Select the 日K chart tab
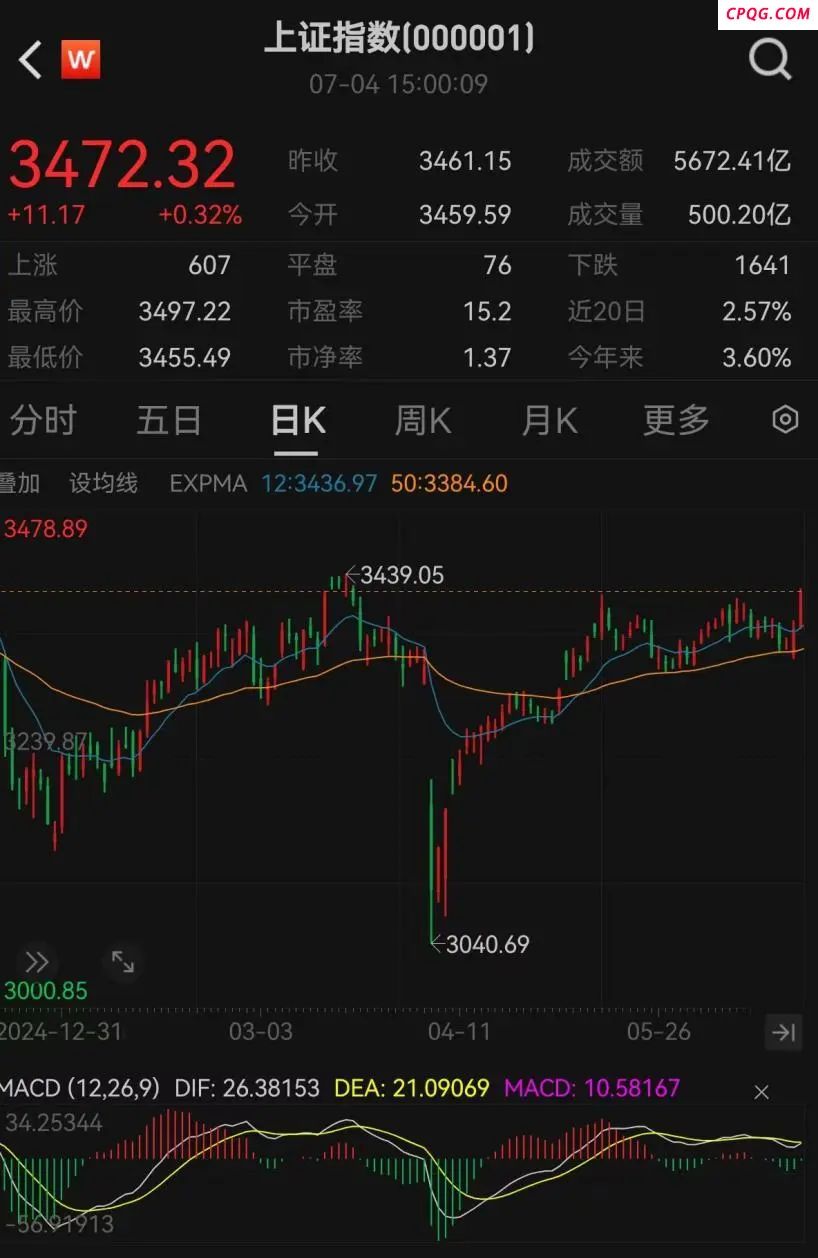 [298, 421]
